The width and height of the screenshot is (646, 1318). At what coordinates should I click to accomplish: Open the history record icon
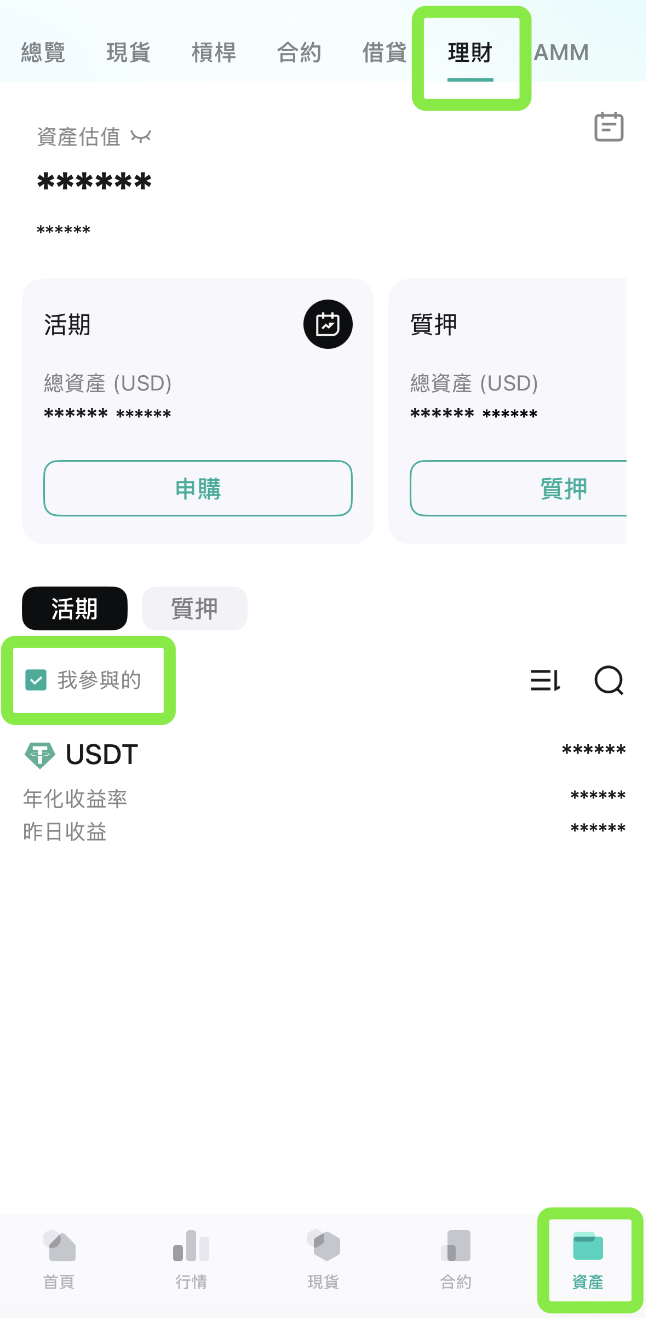[x=609, y=127]
